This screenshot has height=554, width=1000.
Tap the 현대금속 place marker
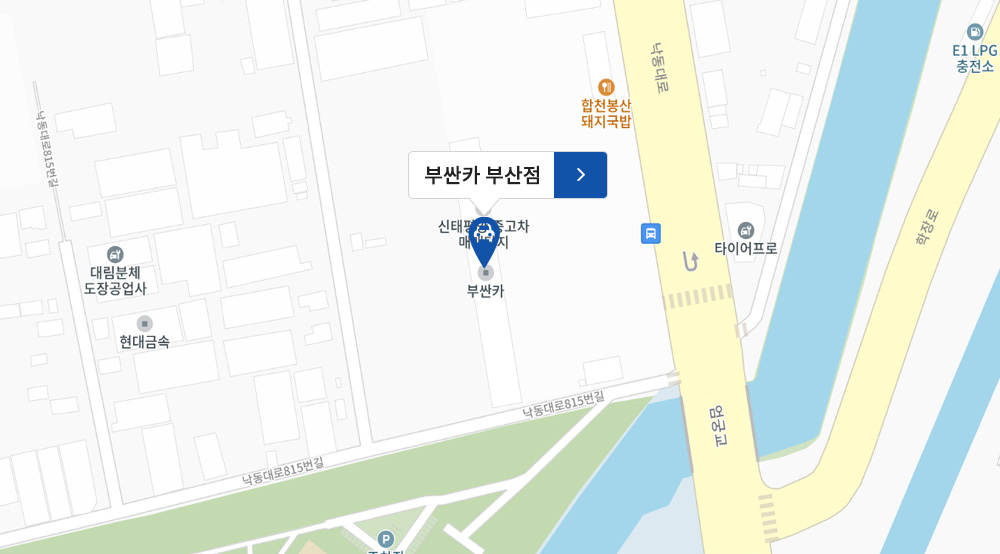point(145,323)
